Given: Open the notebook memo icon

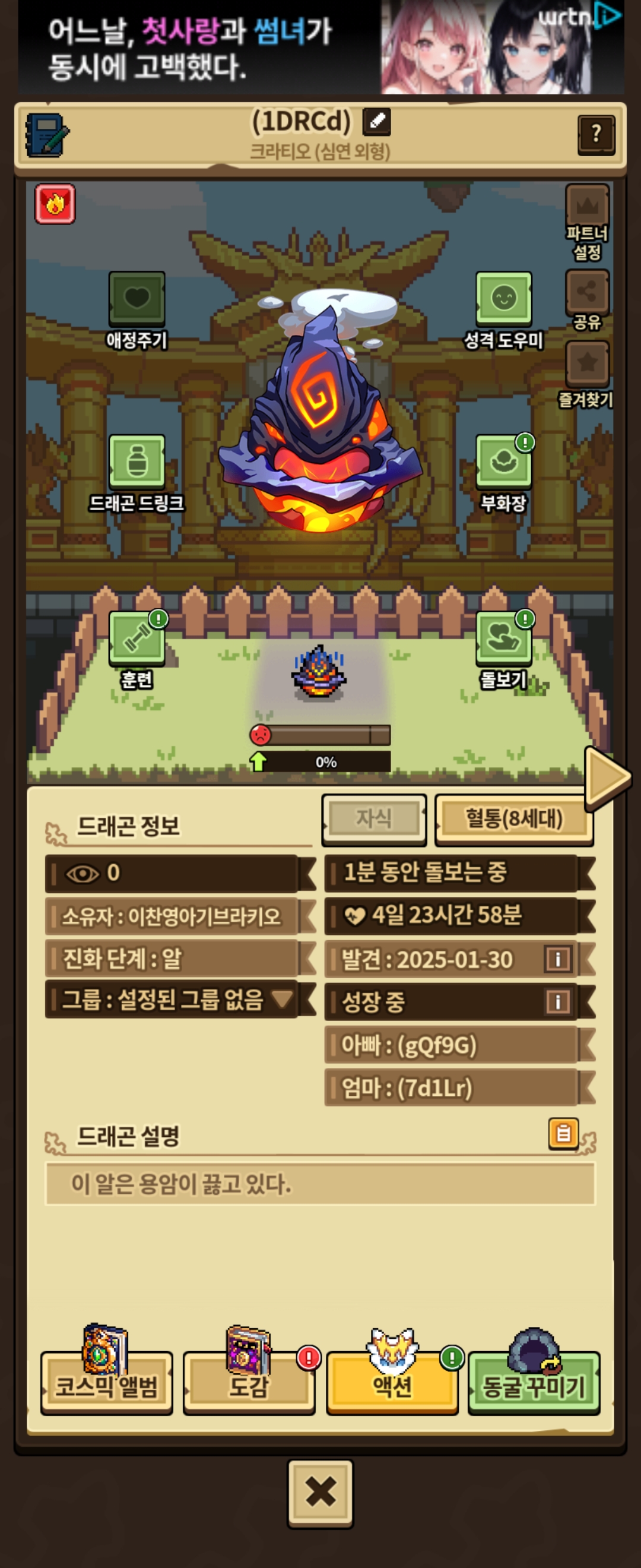Looking at the screenshot, I should [47, 134].
